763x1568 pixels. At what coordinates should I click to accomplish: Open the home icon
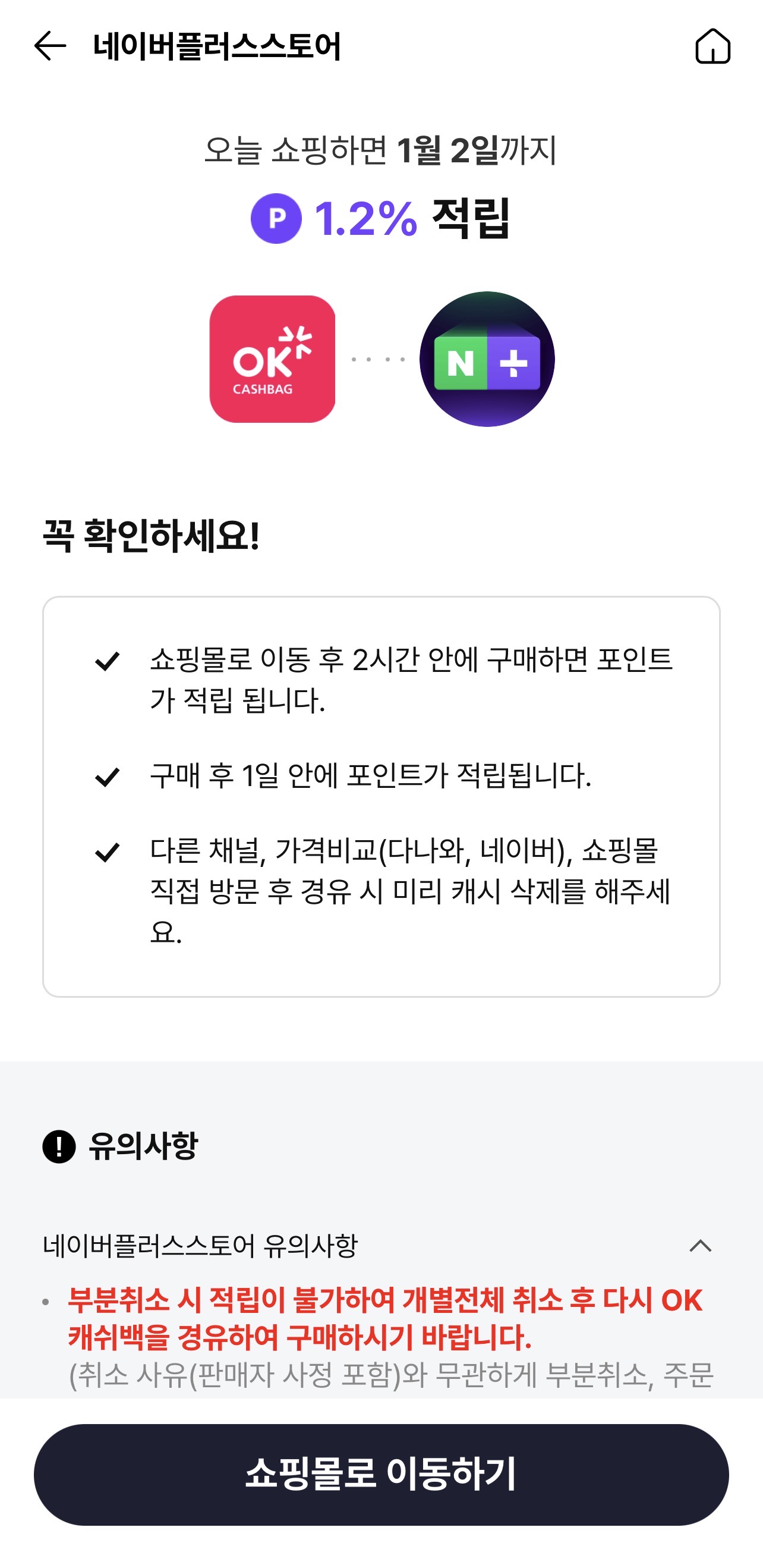[712, 46]
